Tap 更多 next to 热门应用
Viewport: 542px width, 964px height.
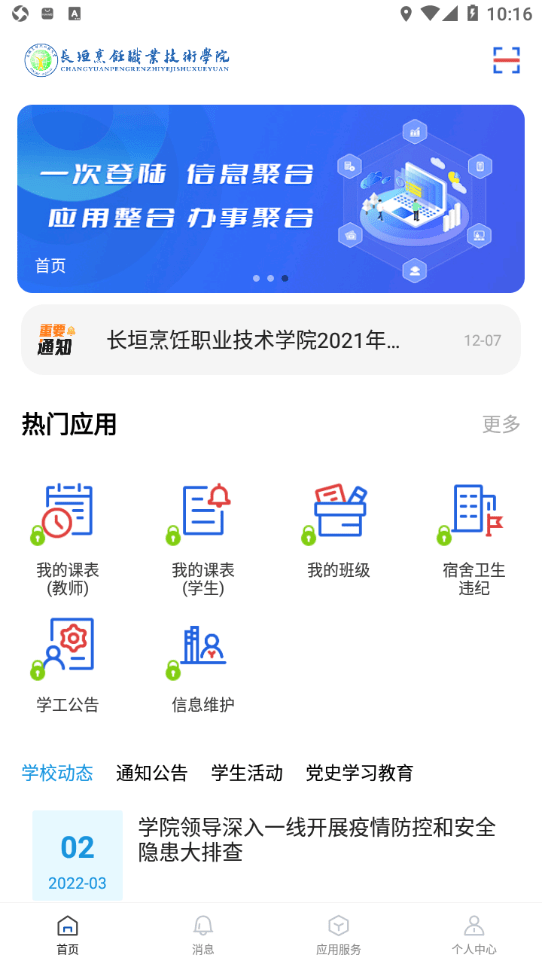pyautogui.click(x=501, y=424)
